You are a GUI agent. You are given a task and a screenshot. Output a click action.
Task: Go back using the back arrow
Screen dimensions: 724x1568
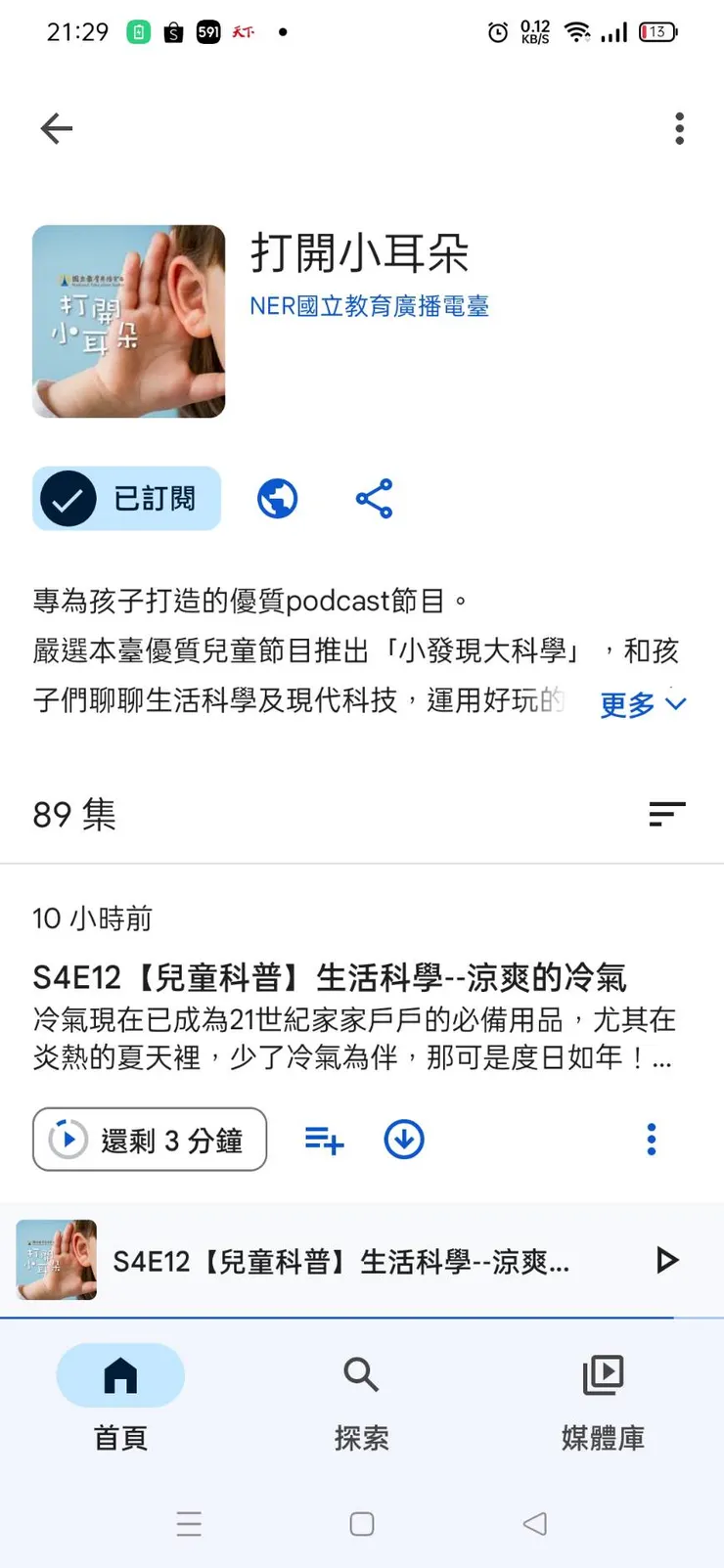[56, 127]
